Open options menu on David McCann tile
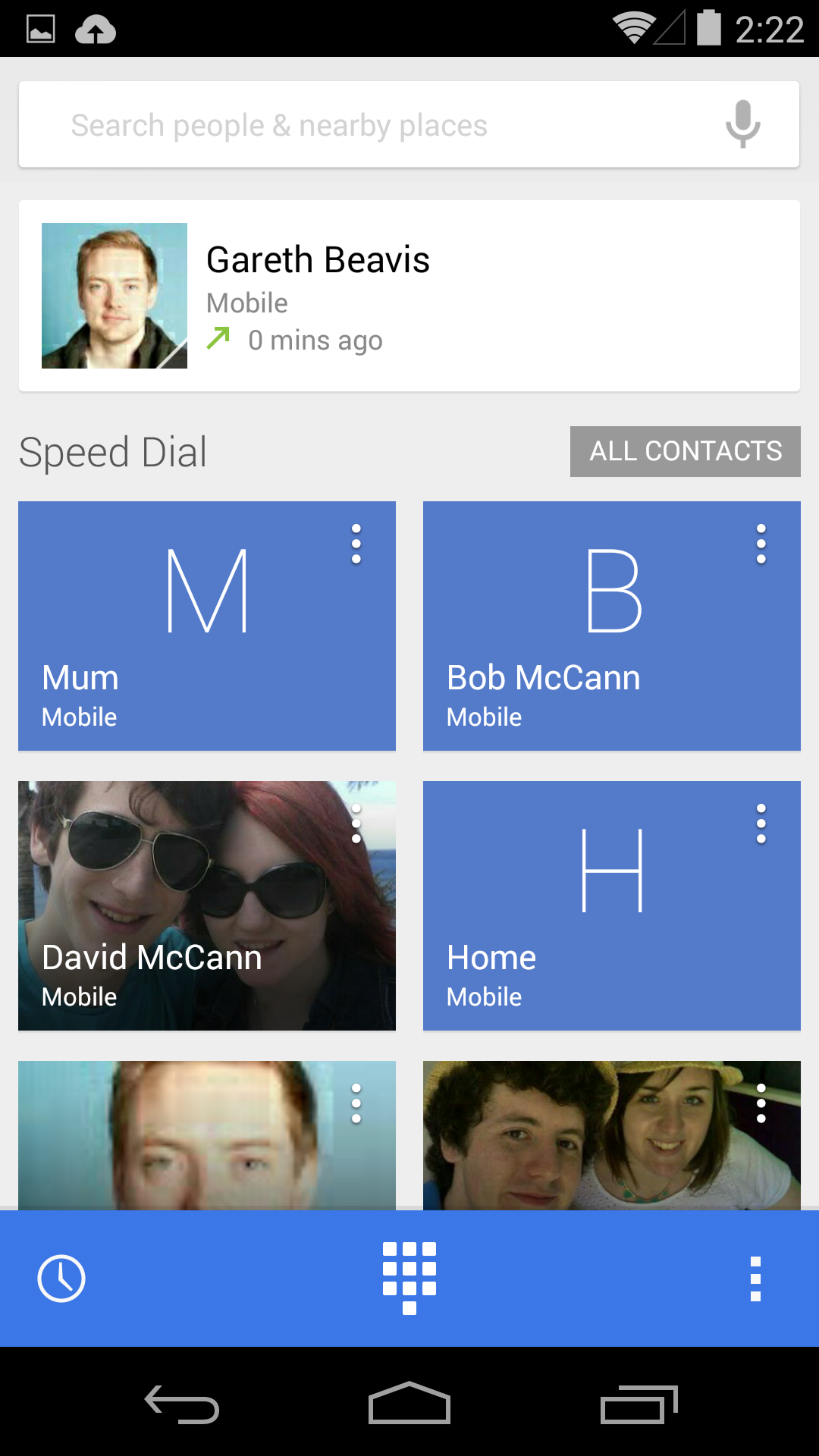This screenshot has height=1456, width=819. [x=356, y=824]
